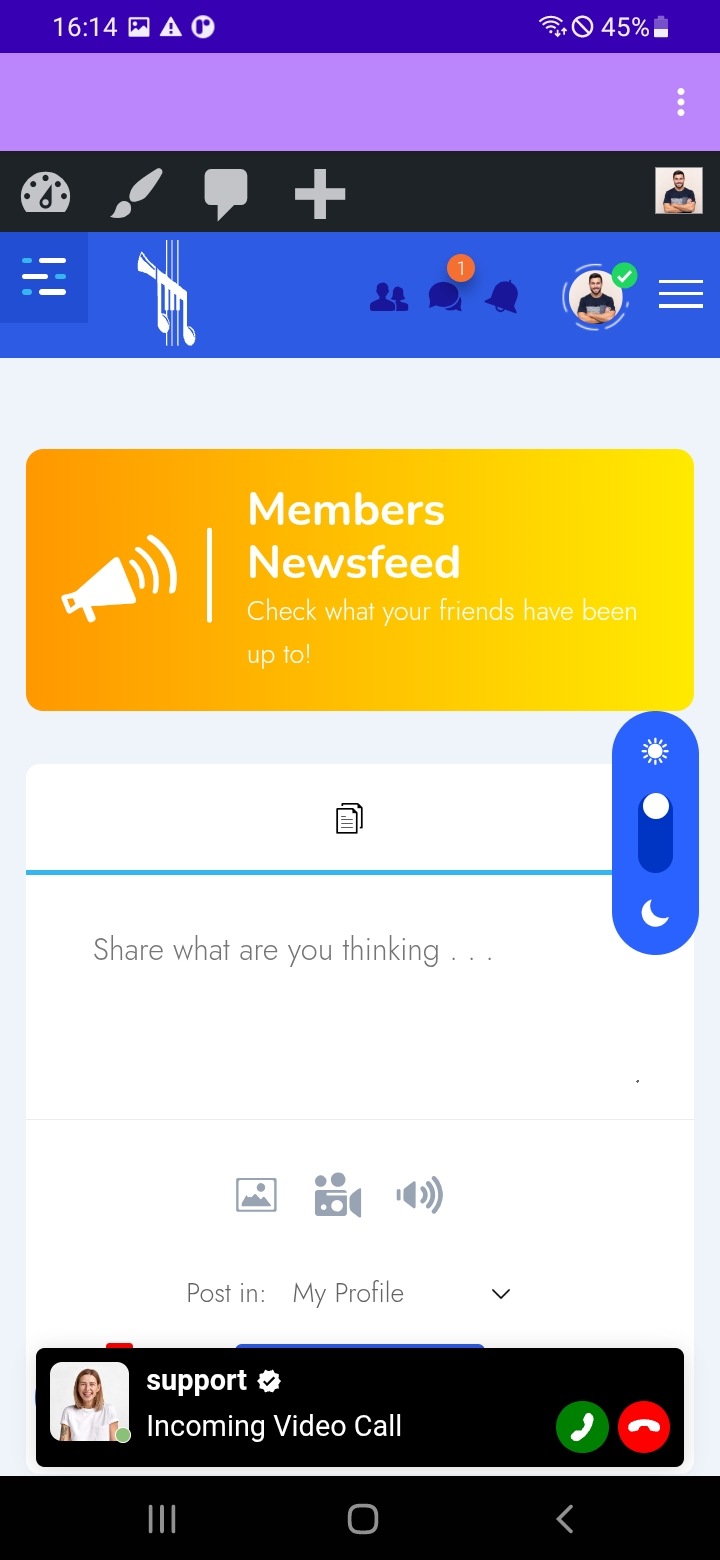This screenshot has height=1560, width=720.
Task: Tap the paintbrush customize icon
Action: pos(136,192)
